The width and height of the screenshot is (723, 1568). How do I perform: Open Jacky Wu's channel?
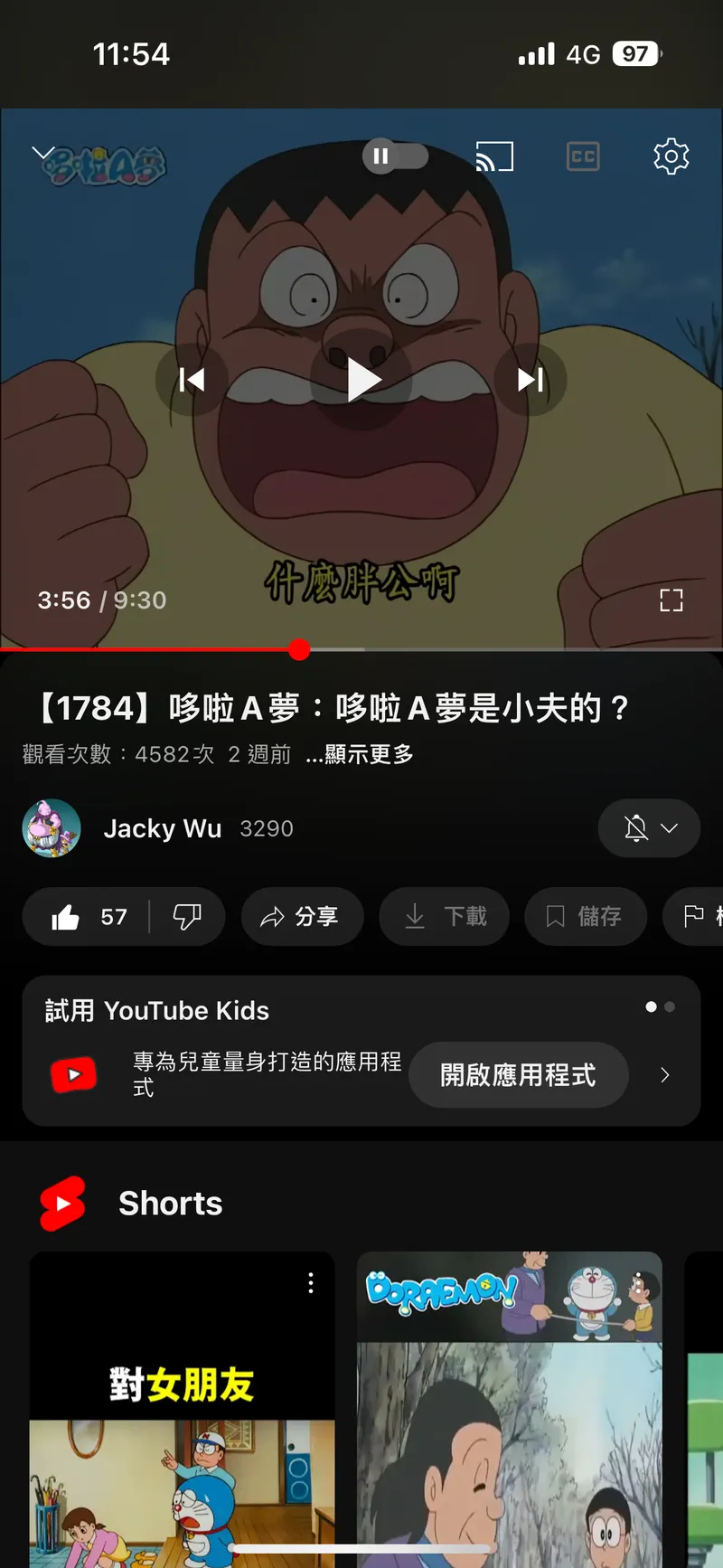pyautogui.click(x=163, y=828)
